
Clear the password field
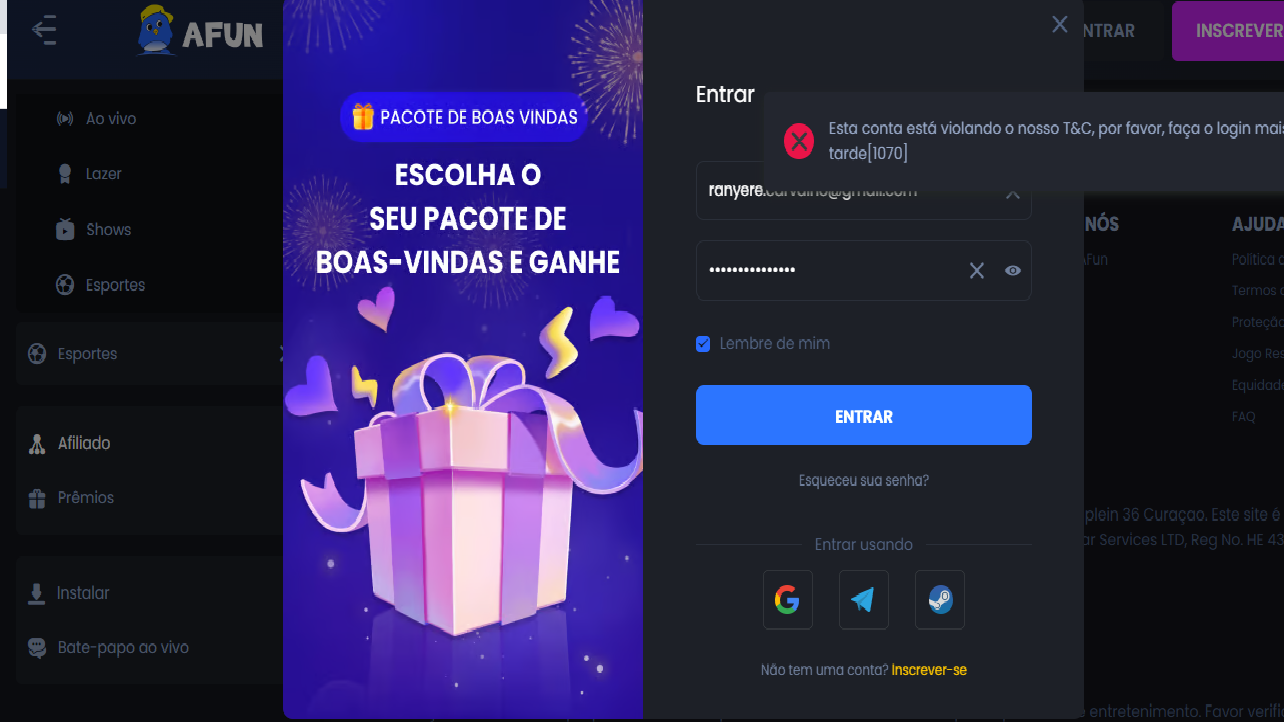[977, 270]
